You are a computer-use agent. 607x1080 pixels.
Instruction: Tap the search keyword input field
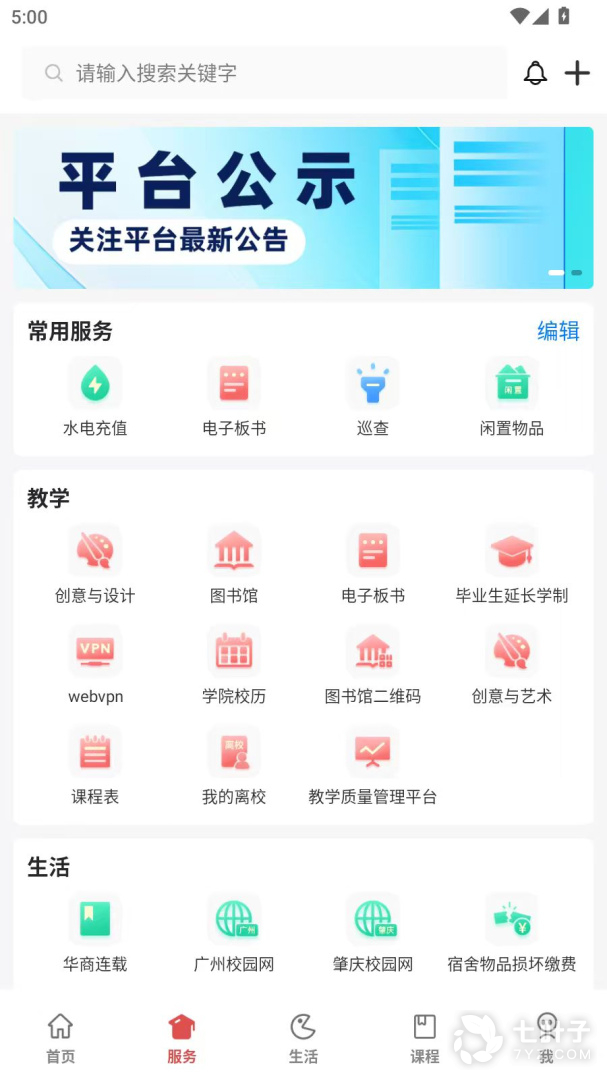click(x=265, y=73)
